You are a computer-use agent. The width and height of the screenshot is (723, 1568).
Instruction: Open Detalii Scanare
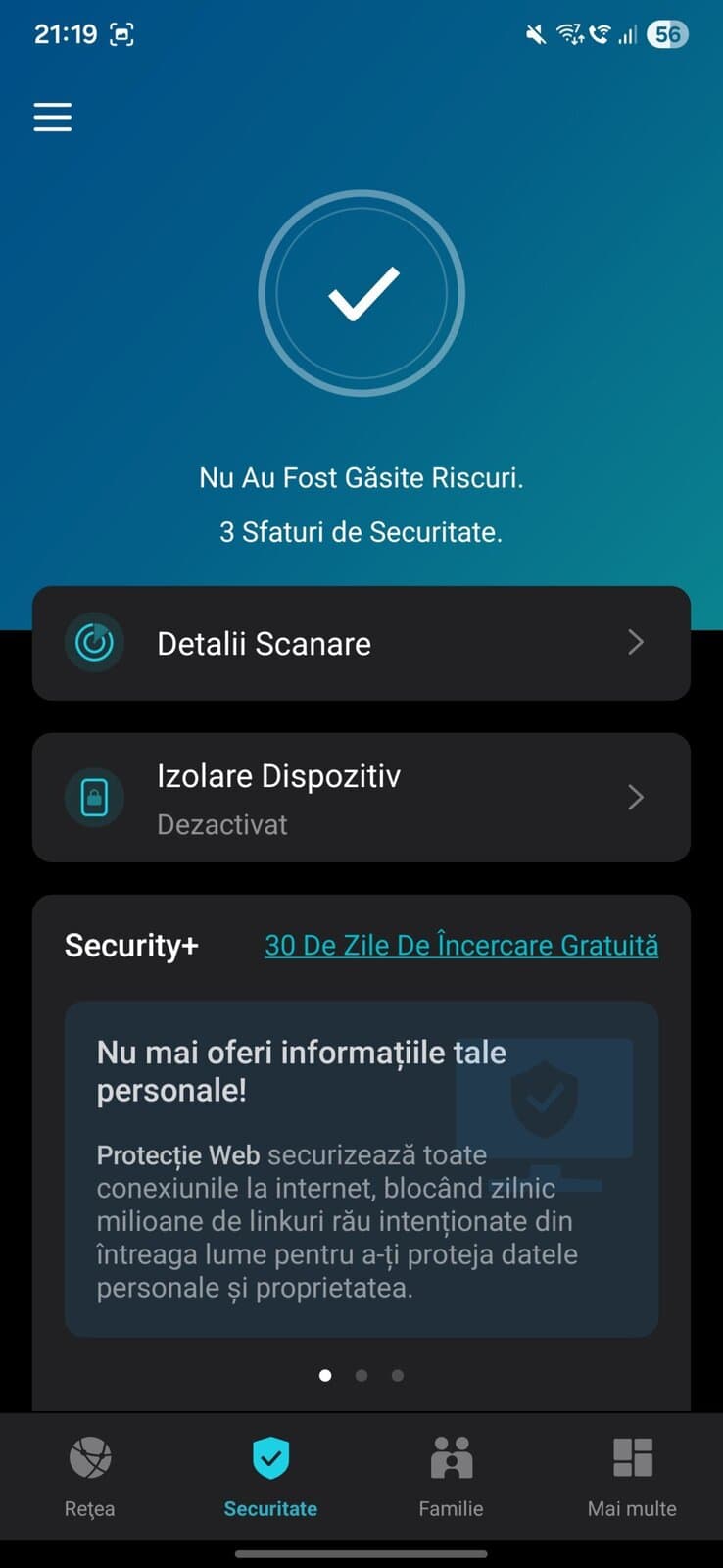(x=361, y=643)
